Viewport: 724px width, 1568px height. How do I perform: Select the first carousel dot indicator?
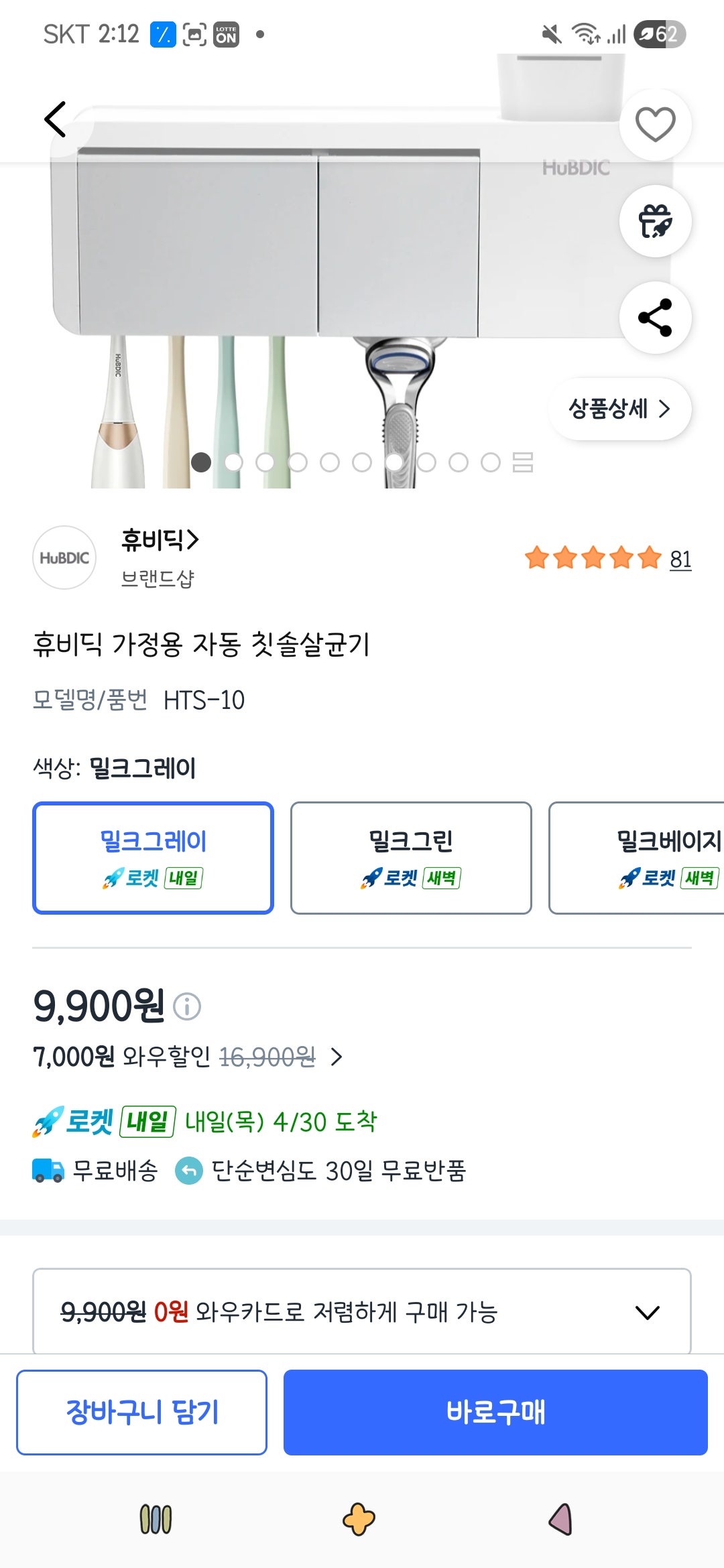200,462
